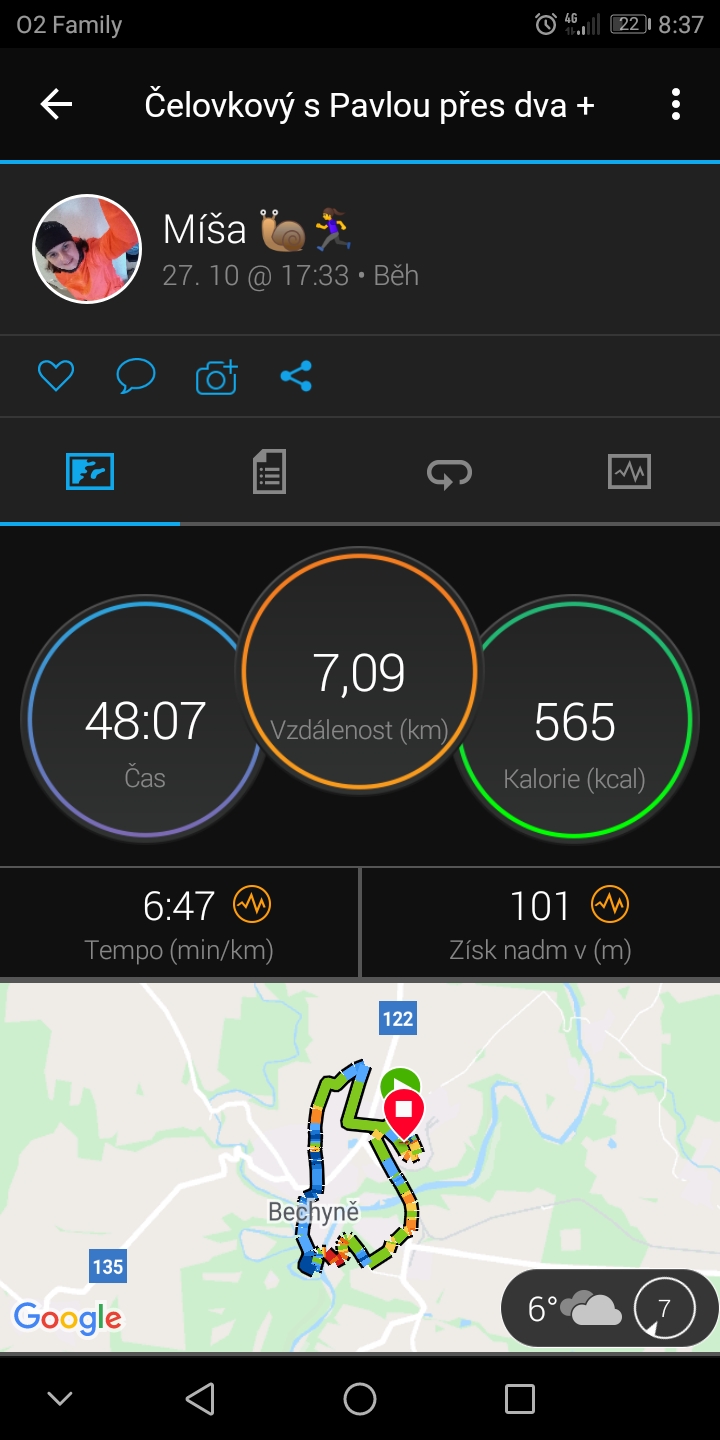Open the three-dot overflow menu
Viewport: 720px width, 1440px height.
point(676,104)
